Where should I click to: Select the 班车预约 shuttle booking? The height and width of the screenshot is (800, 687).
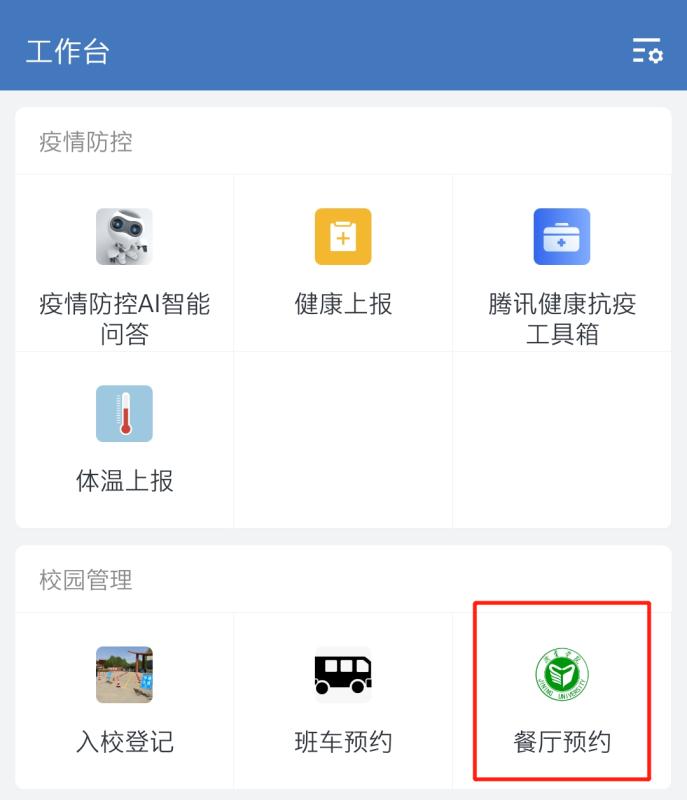(x=343, y=699)
